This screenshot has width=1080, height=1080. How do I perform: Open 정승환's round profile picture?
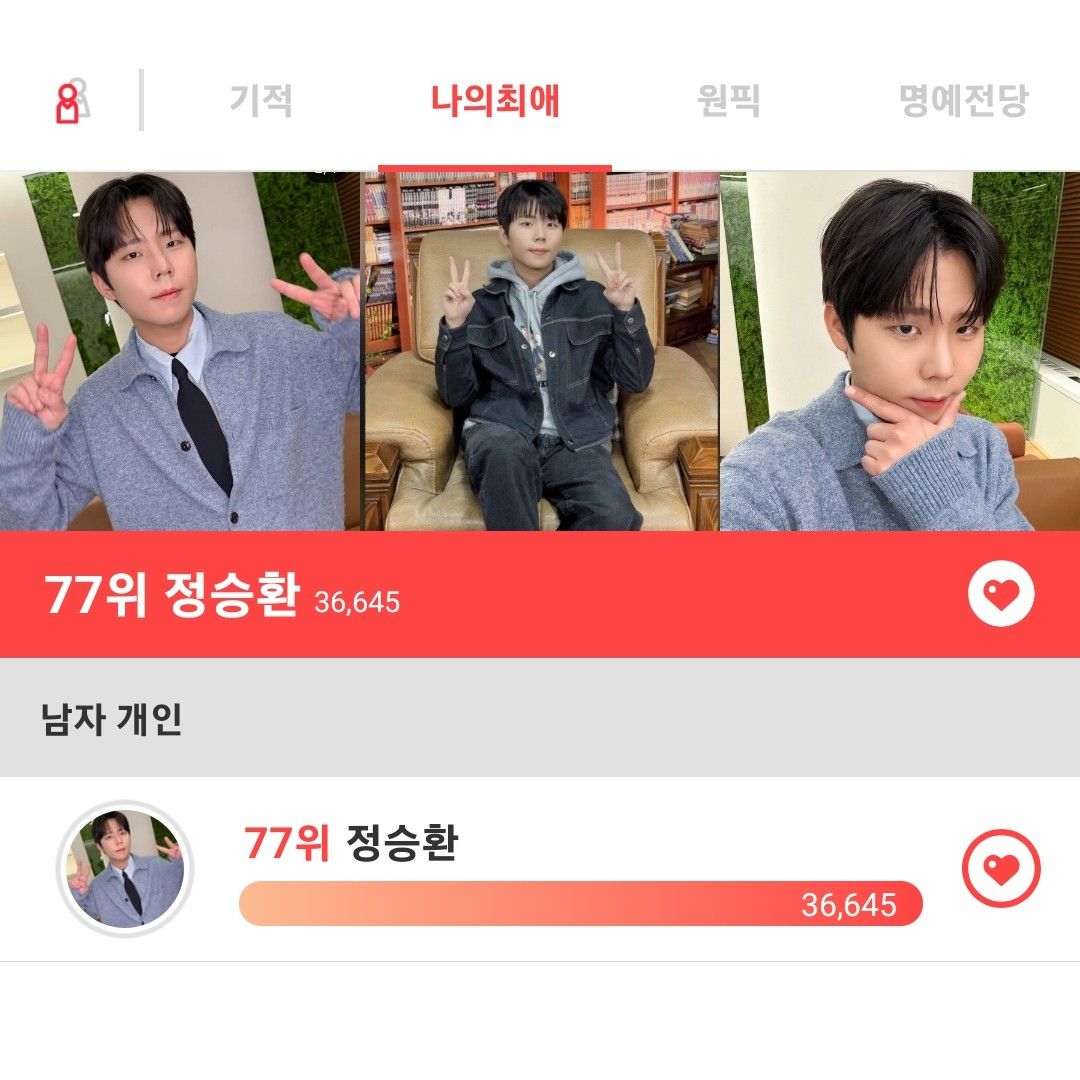[x=125, y=868]
